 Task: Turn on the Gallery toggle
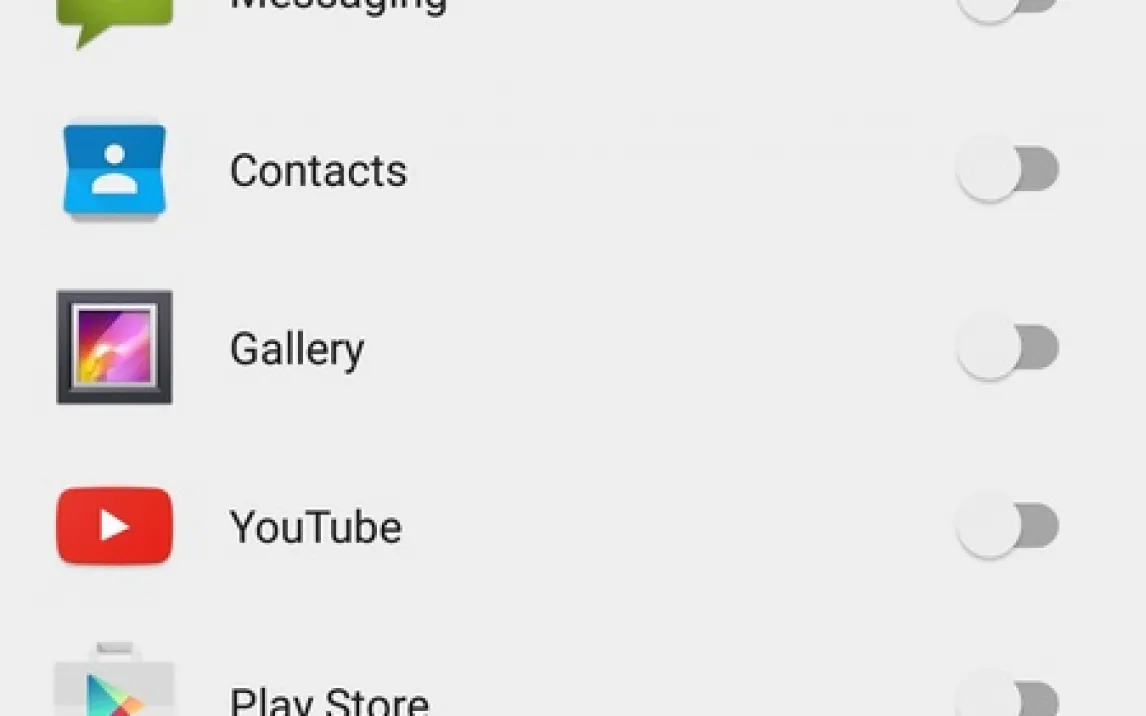point(1007,348)
